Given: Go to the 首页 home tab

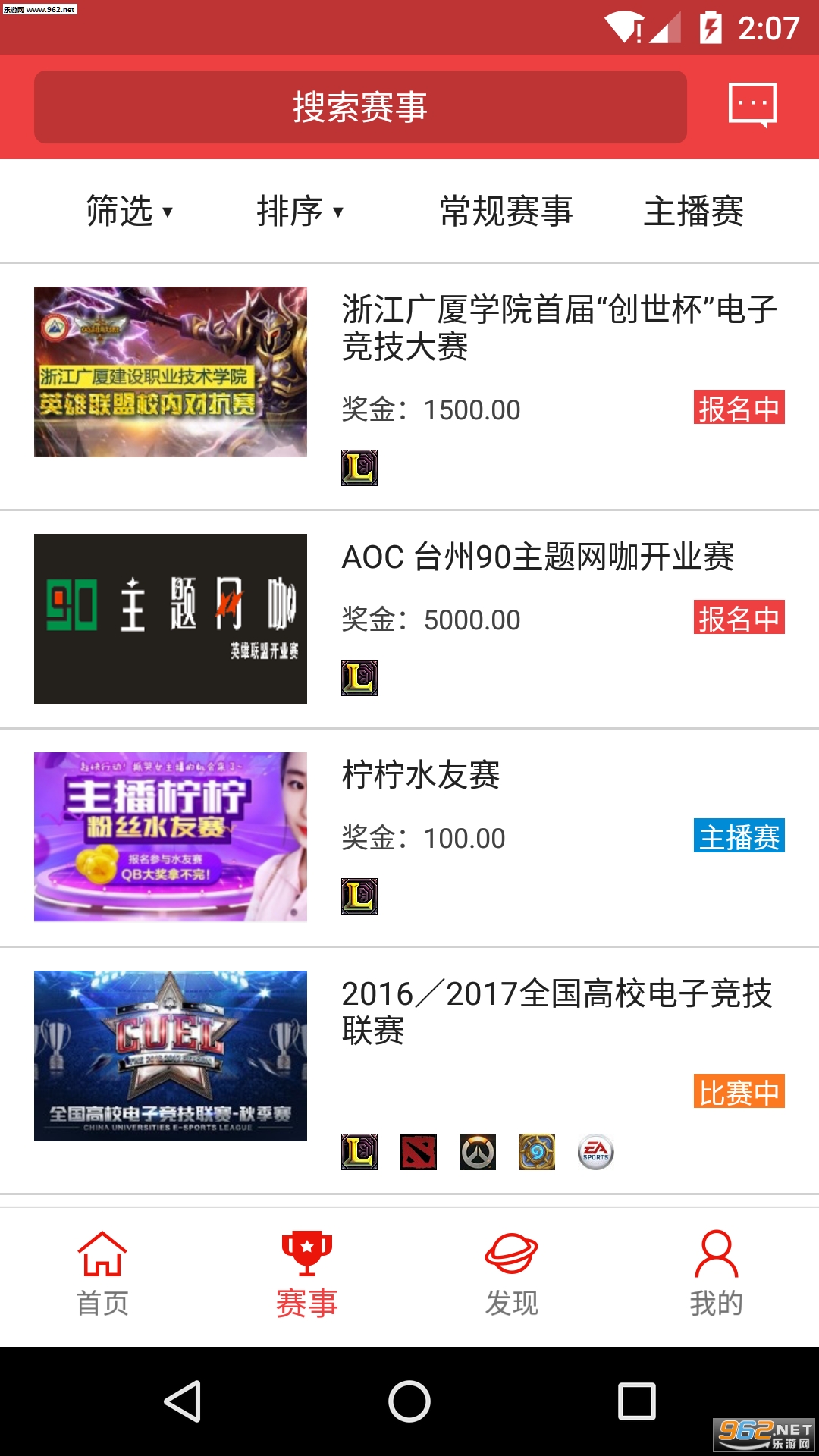Looking at the screenshot, I should (102, 1274).
